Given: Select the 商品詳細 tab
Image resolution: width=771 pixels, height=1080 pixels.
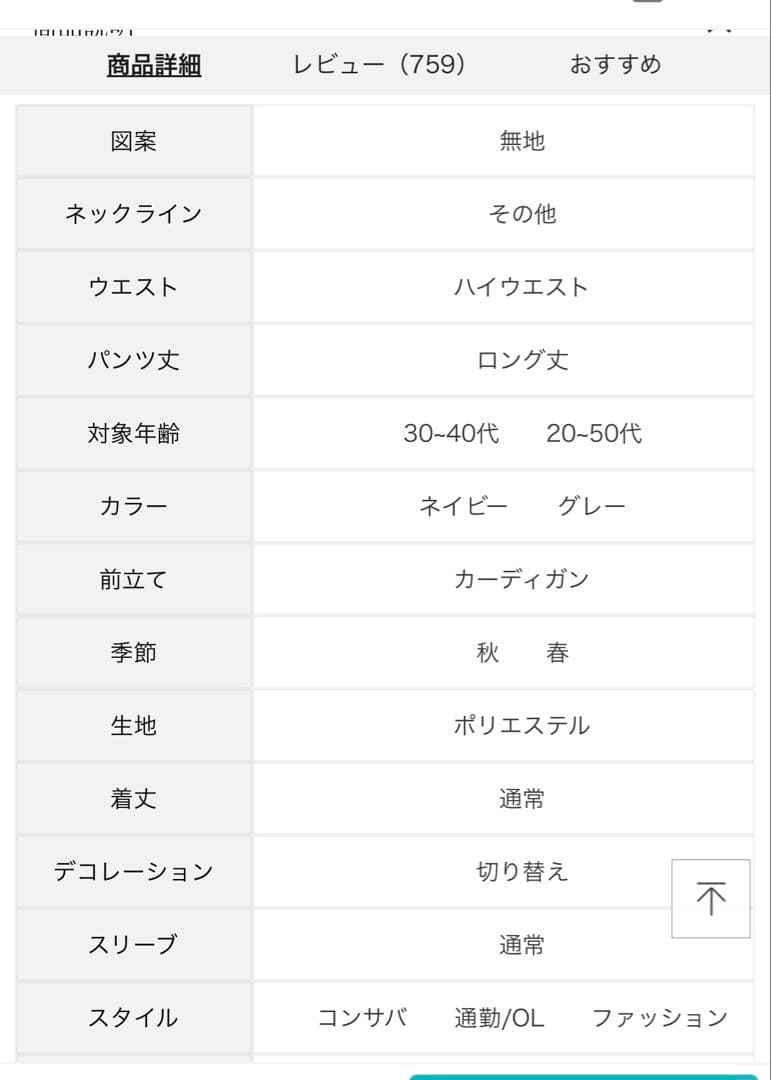Looking at the screenshot, I should click(154, 65).
